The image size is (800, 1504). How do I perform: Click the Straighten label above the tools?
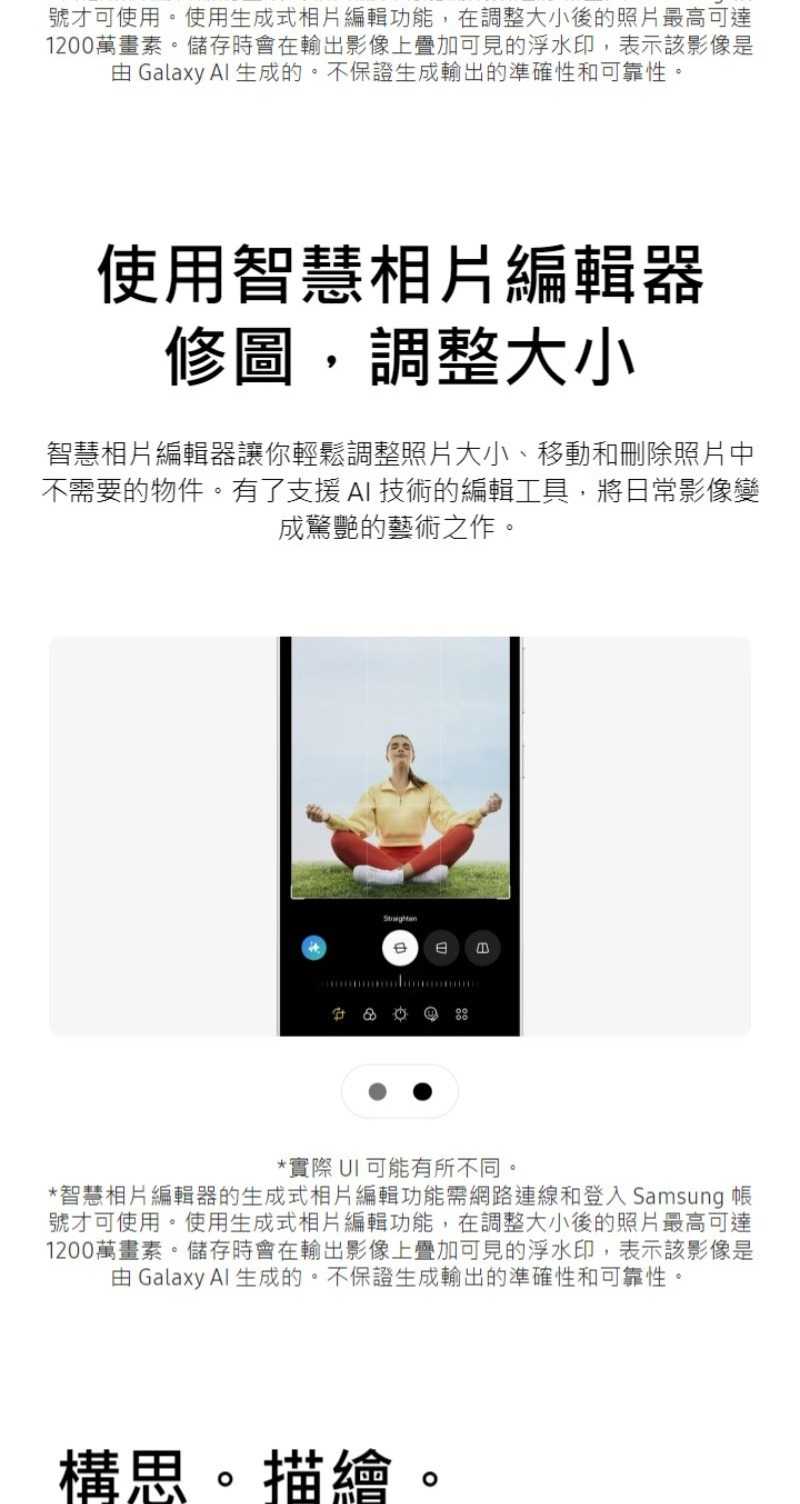tap(400, 918)
